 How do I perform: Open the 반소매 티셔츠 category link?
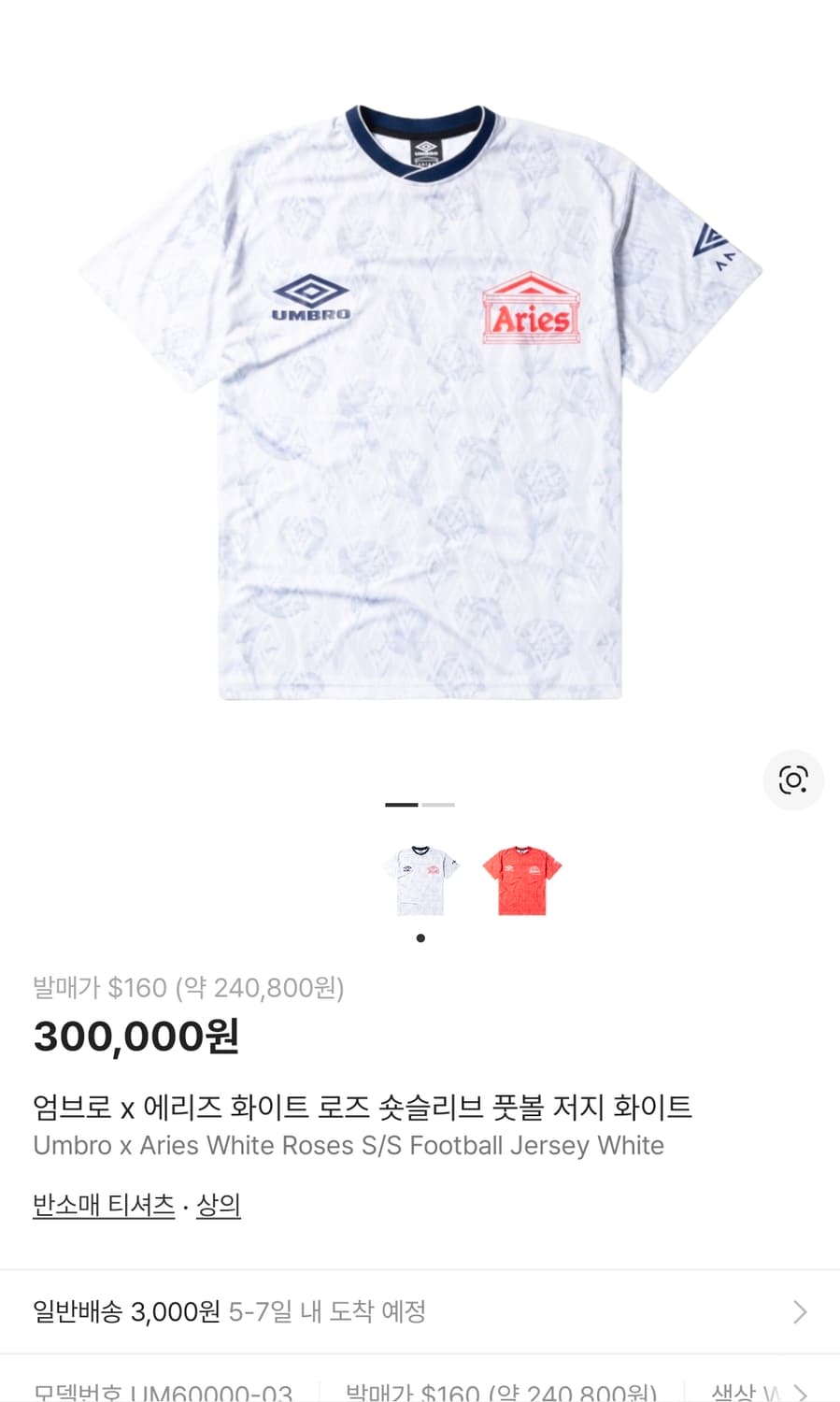coord(103,1205)
